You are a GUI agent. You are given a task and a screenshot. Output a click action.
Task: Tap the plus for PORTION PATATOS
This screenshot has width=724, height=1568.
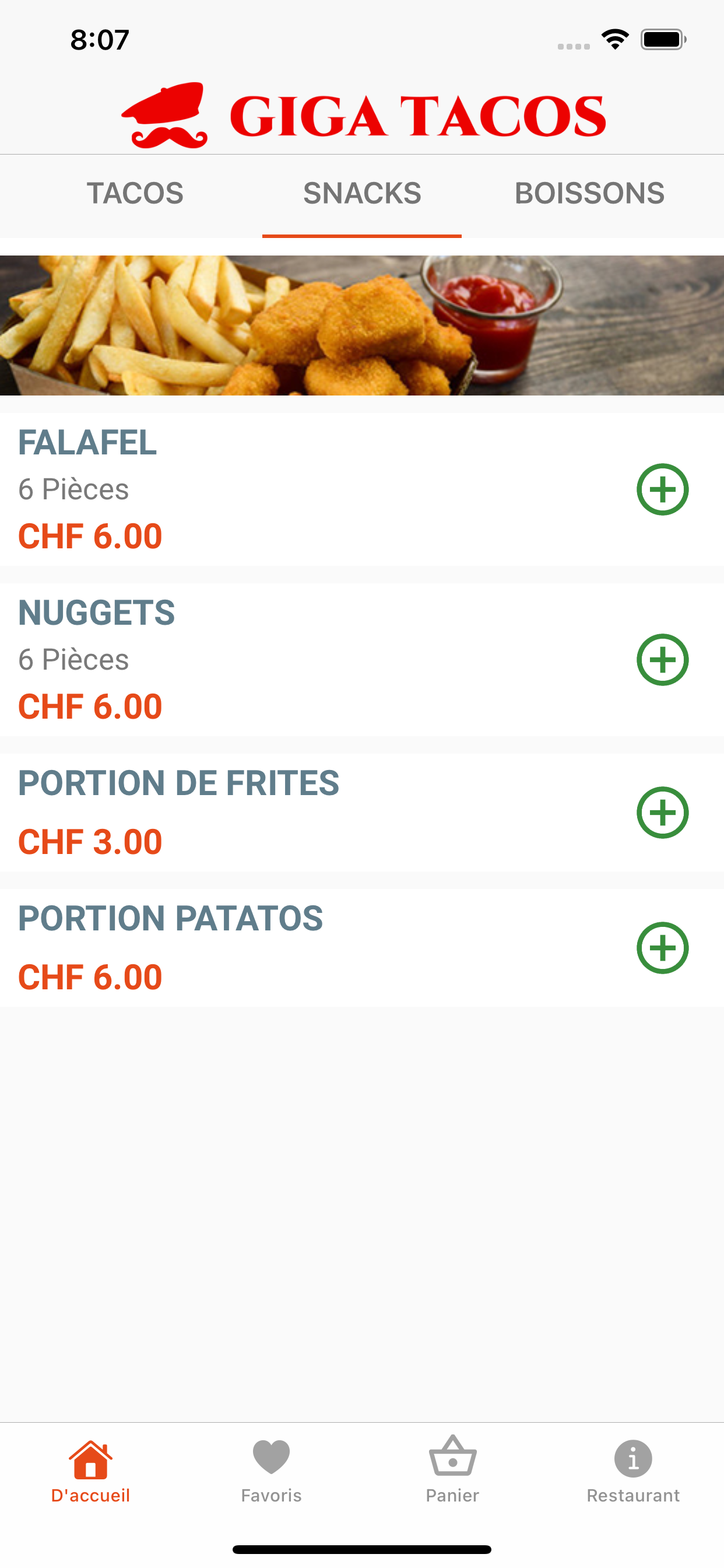tap(663, 948)
